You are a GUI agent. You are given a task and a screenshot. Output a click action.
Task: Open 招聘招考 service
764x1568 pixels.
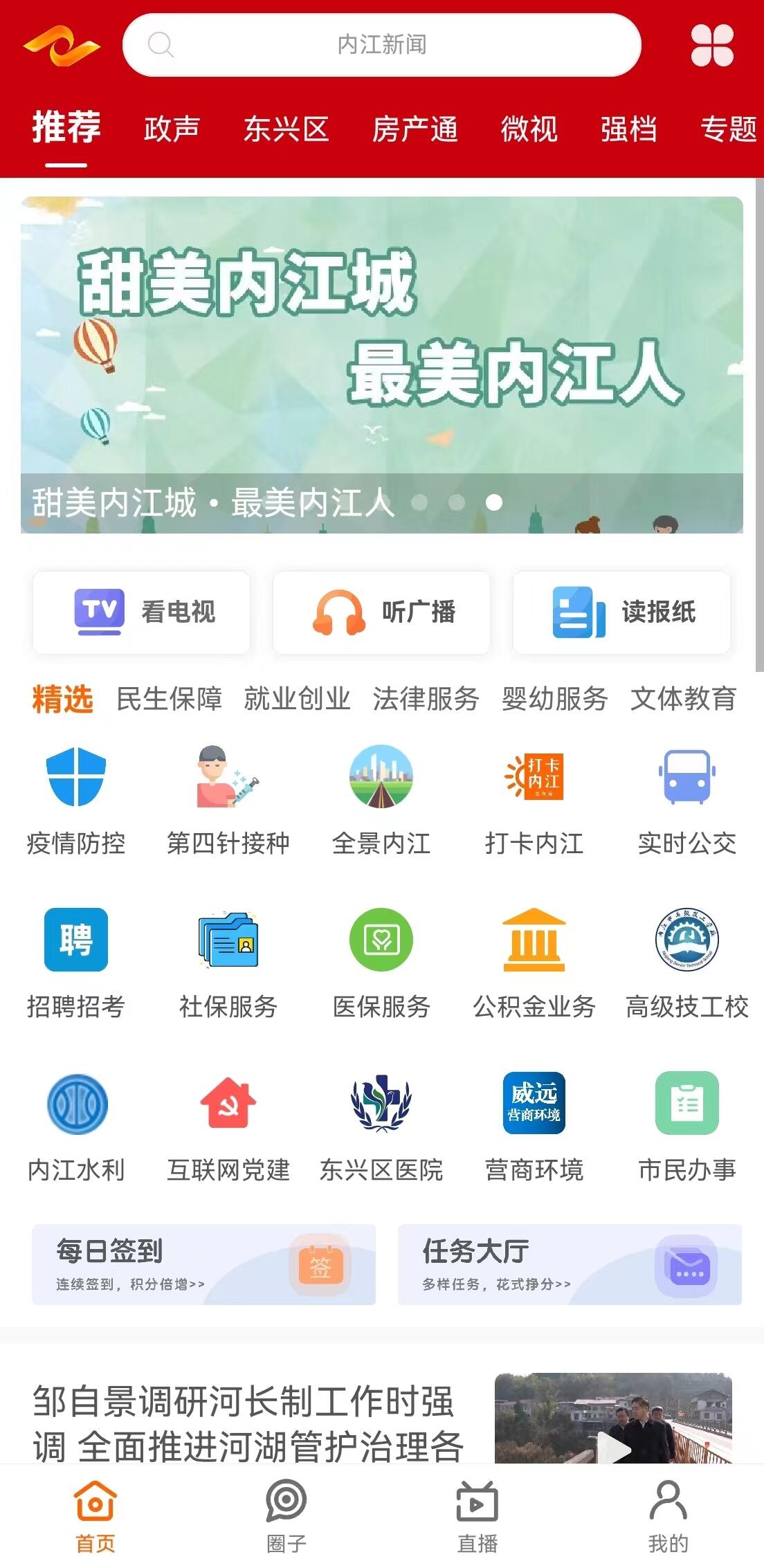pos(76,963)
